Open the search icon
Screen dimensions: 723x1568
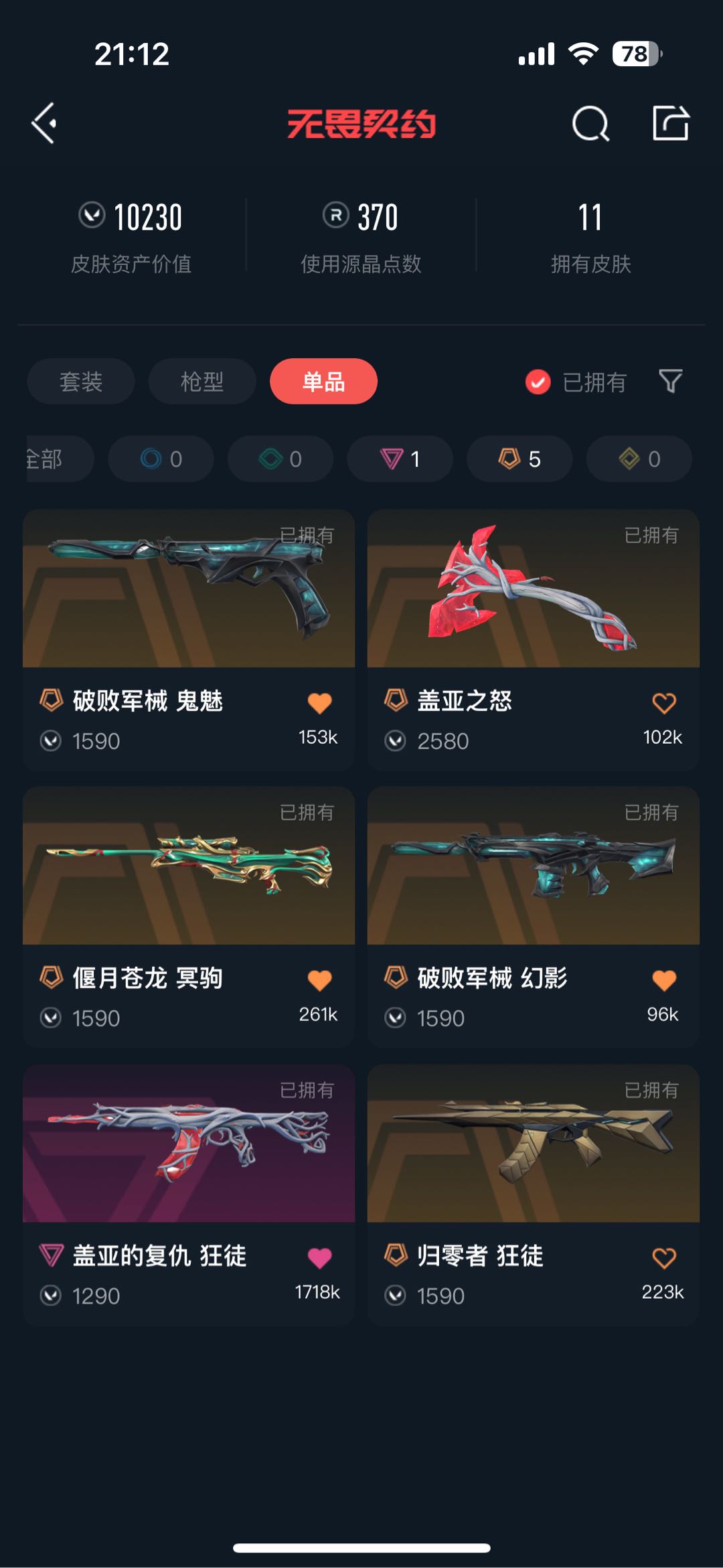(x=590, y=124)
